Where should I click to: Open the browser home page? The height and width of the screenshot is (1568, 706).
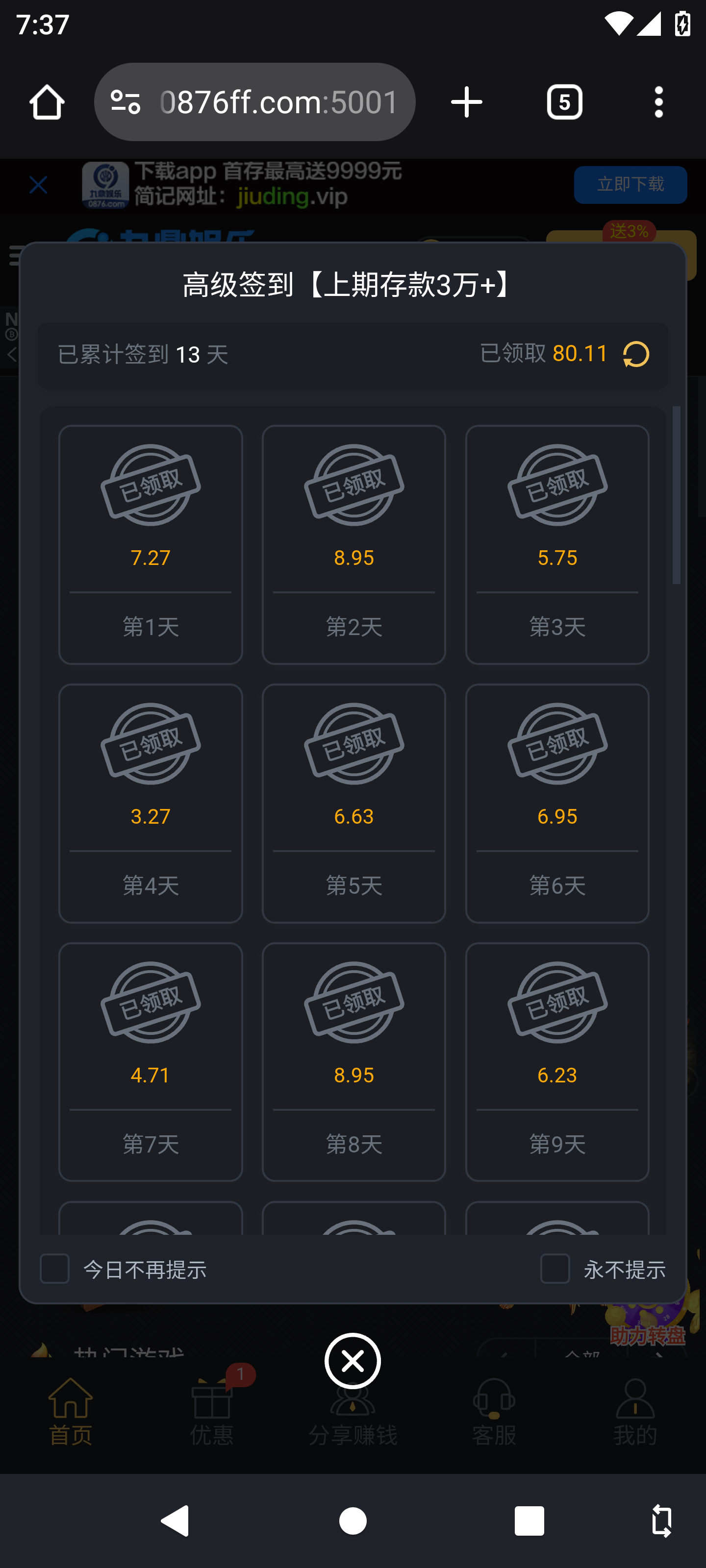click(47, 102)
